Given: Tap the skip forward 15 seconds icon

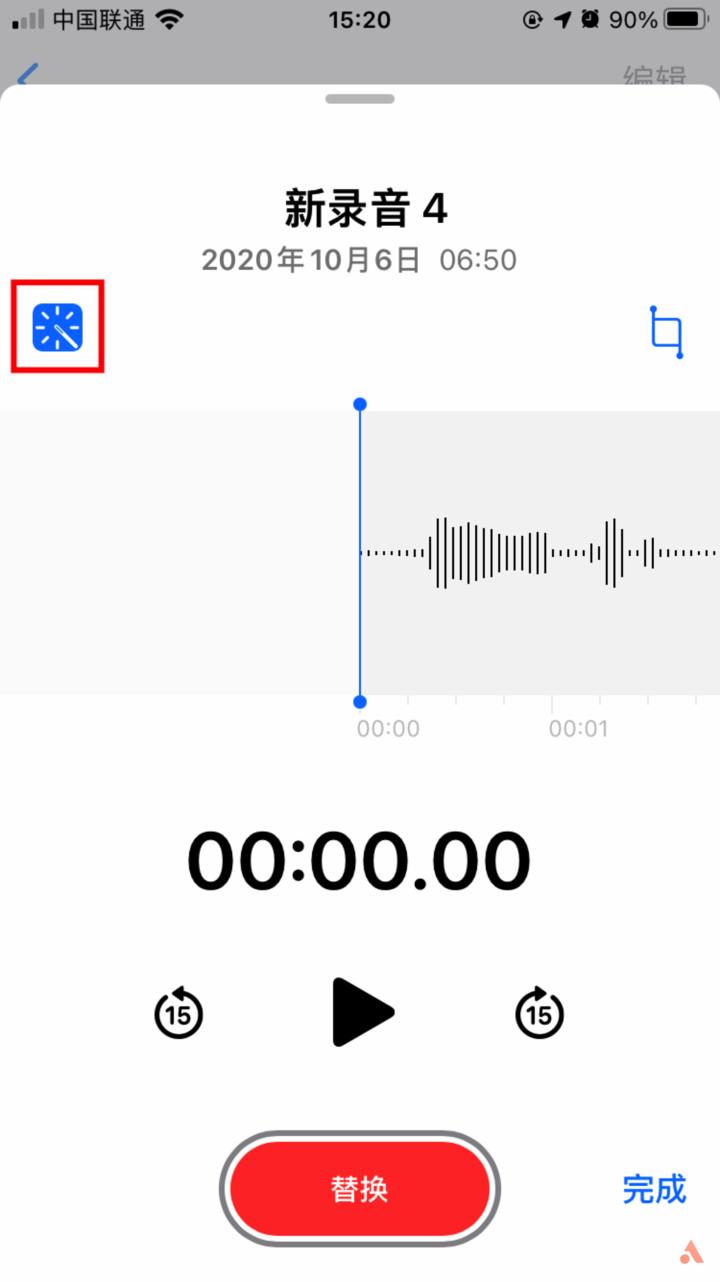Looking at the screenshot, I should 539,1012.
